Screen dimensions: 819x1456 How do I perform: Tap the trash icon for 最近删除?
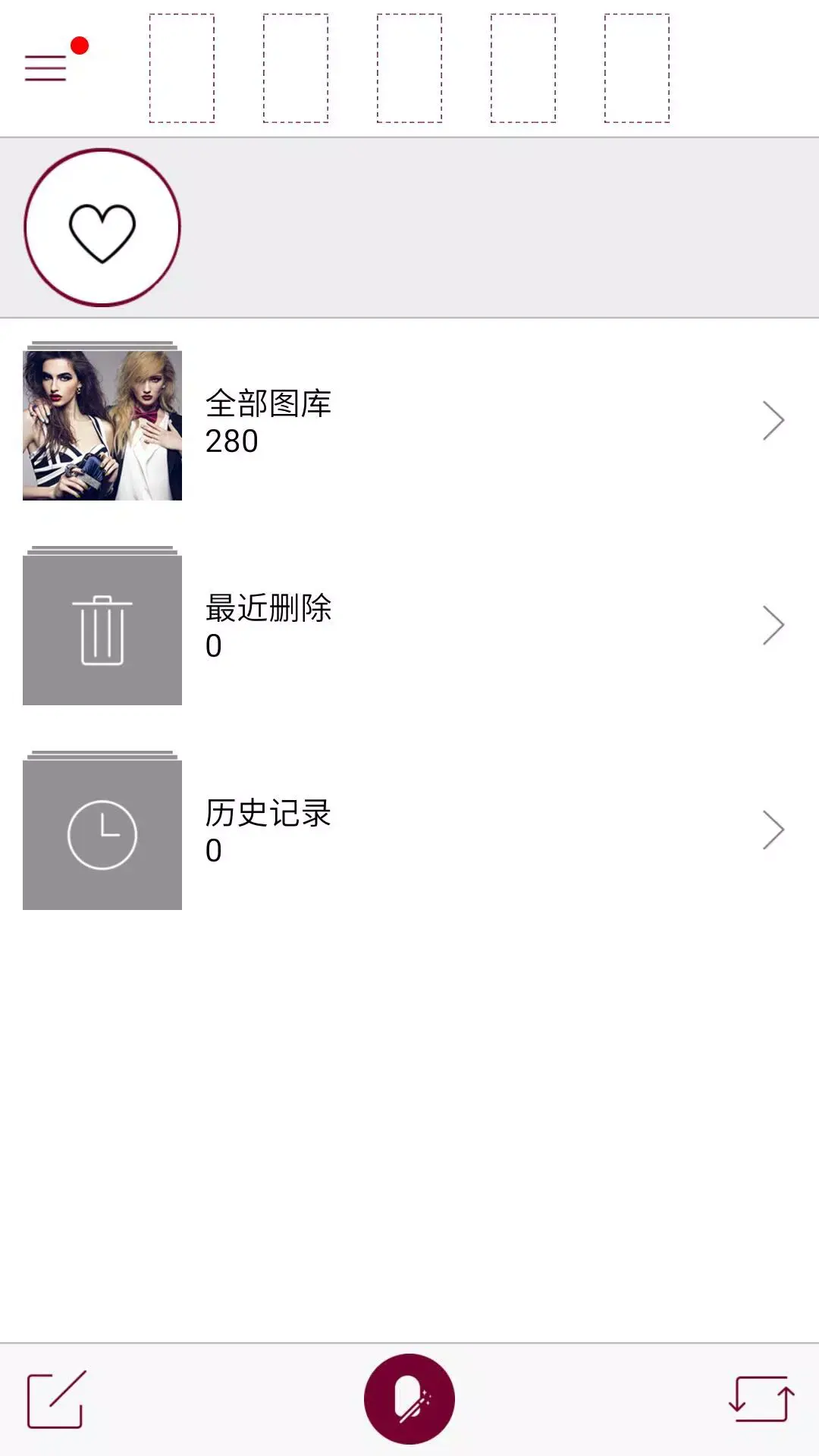point(102,627)
